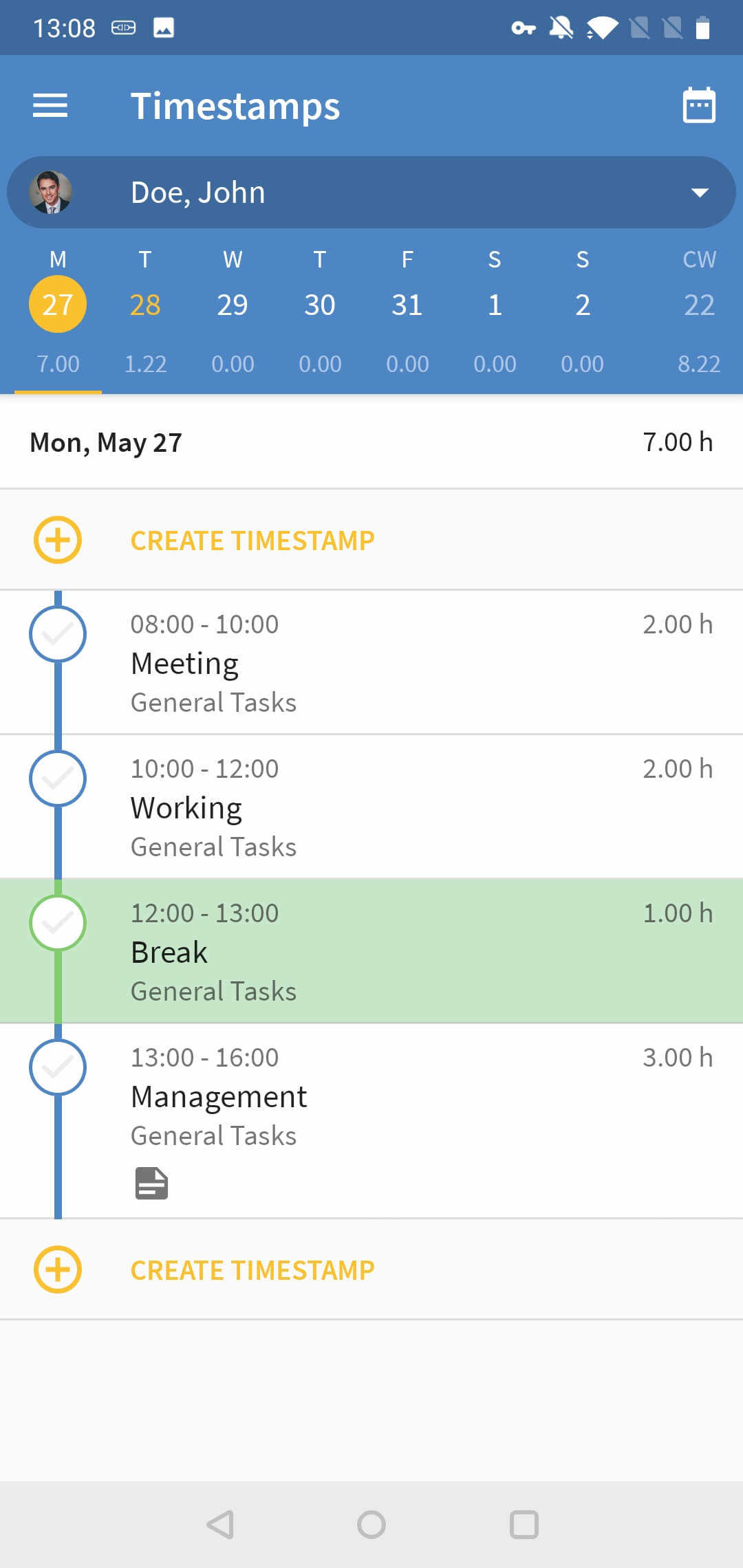Screen dimensions: 743x1568
Task: Select the highlighted Monday 27 day circle
Action: 58,305
